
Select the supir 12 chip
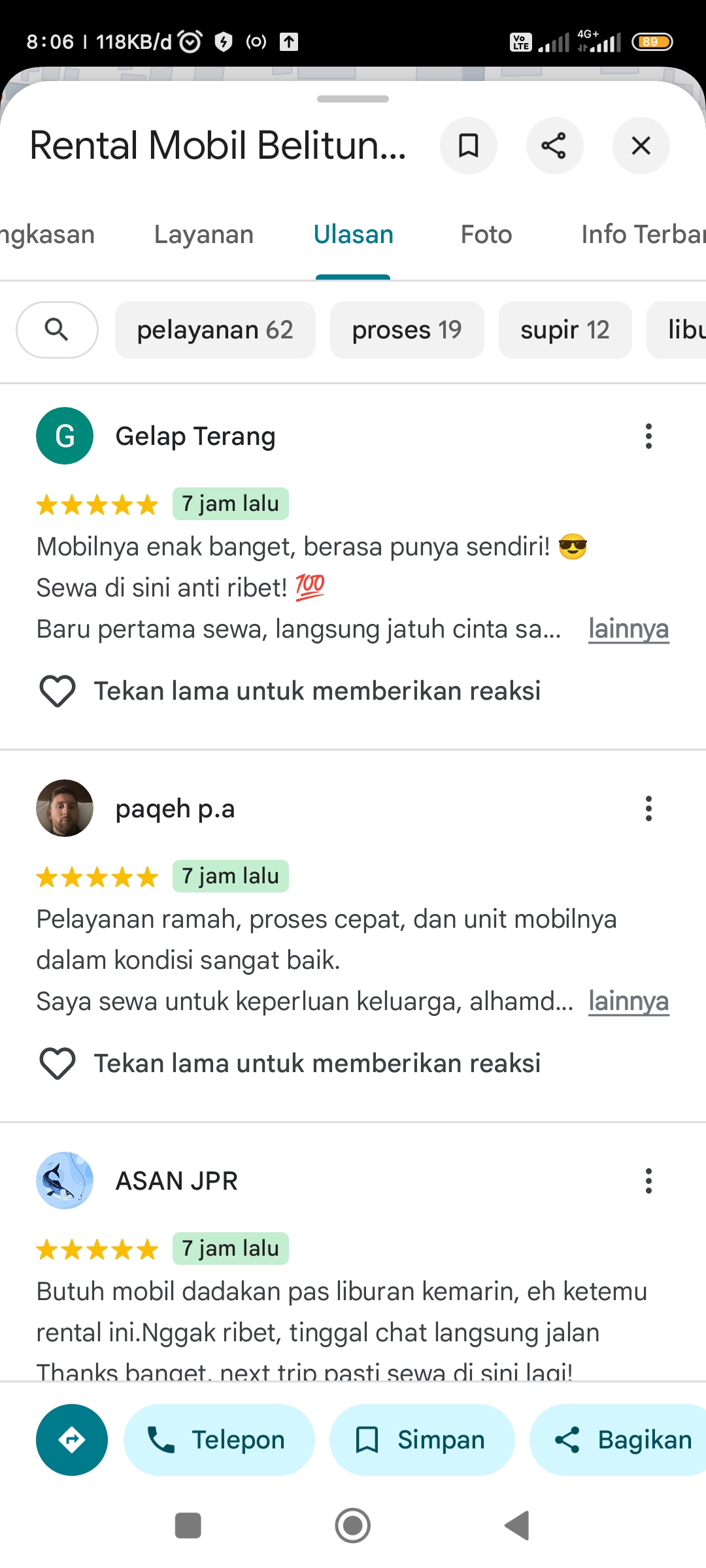[565, 330]
